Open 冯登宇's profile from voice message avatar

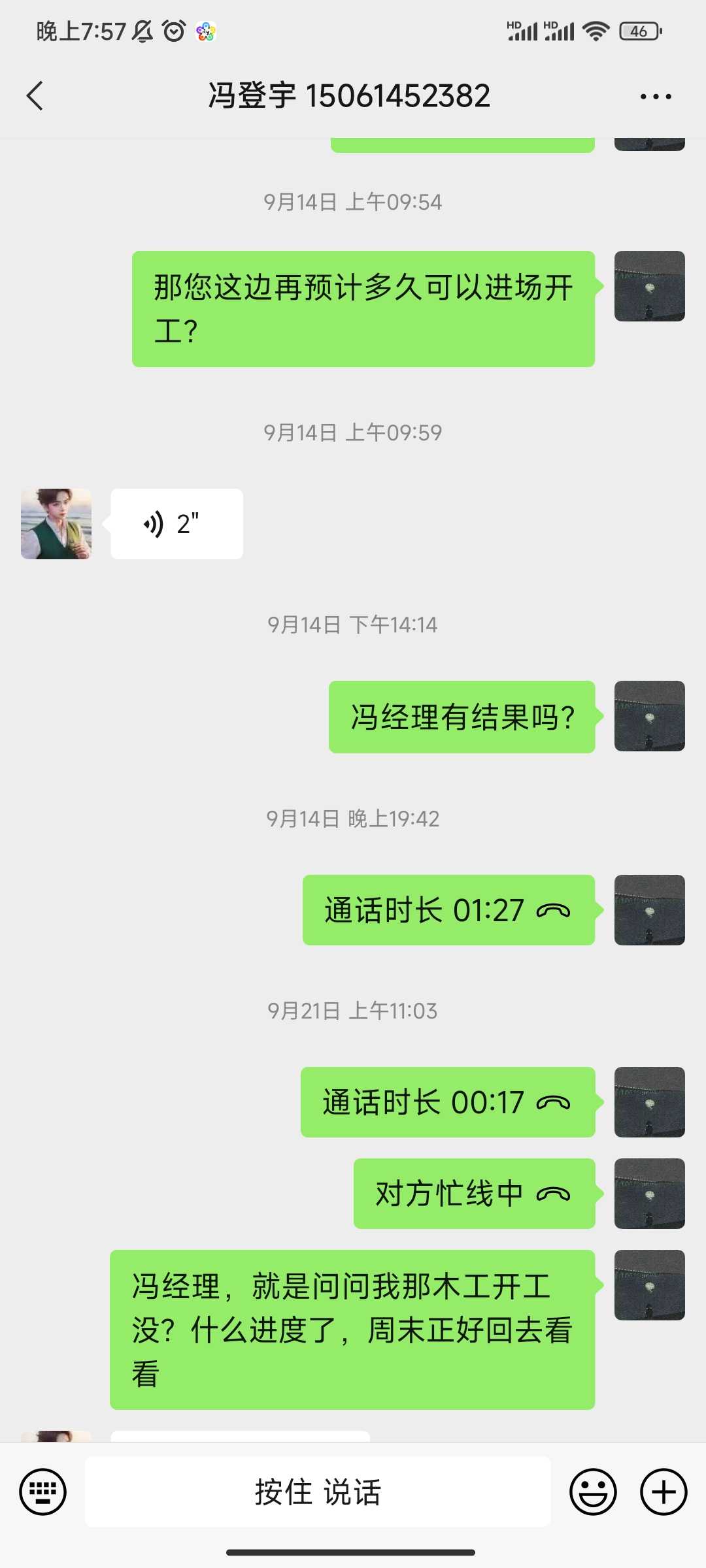coord(56,524)
